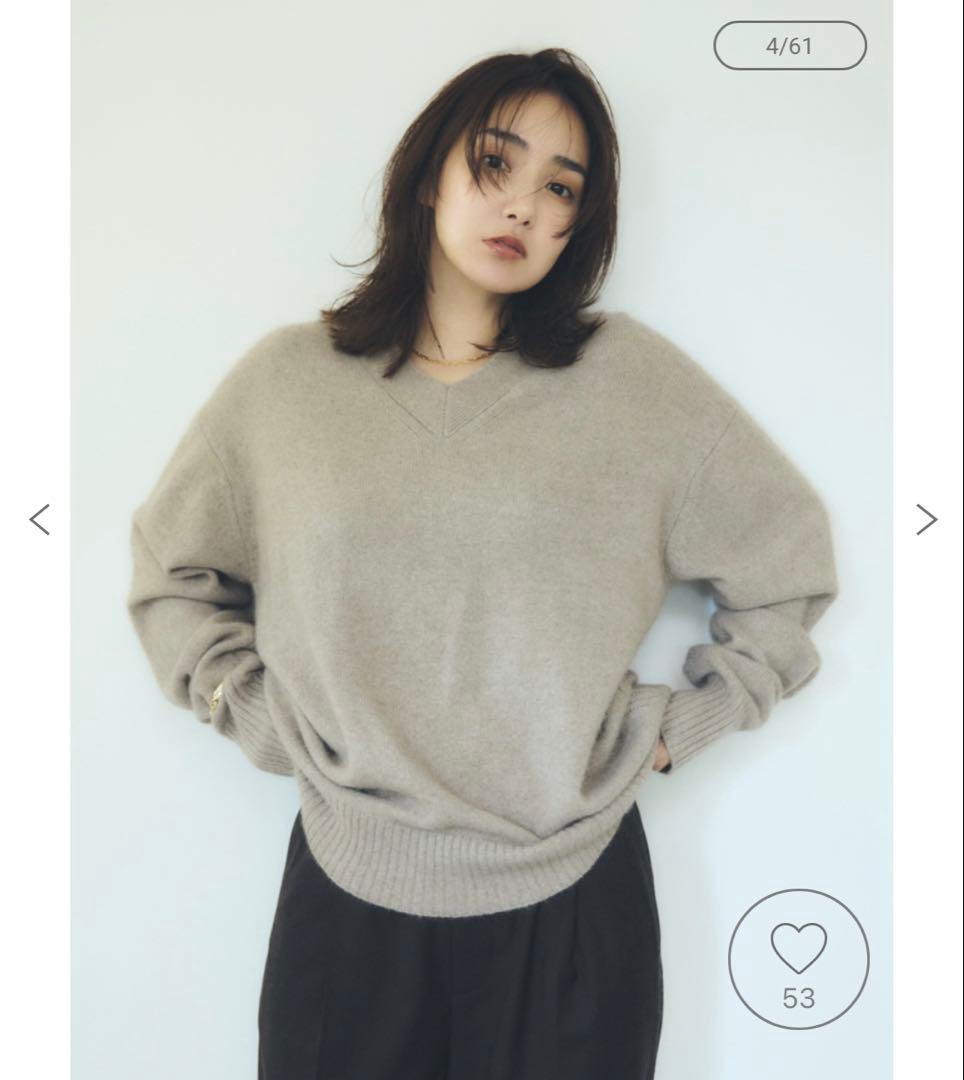Screen dimensions: 964x1080
Task: Advance to the next photo
Action: coord(926,519)
